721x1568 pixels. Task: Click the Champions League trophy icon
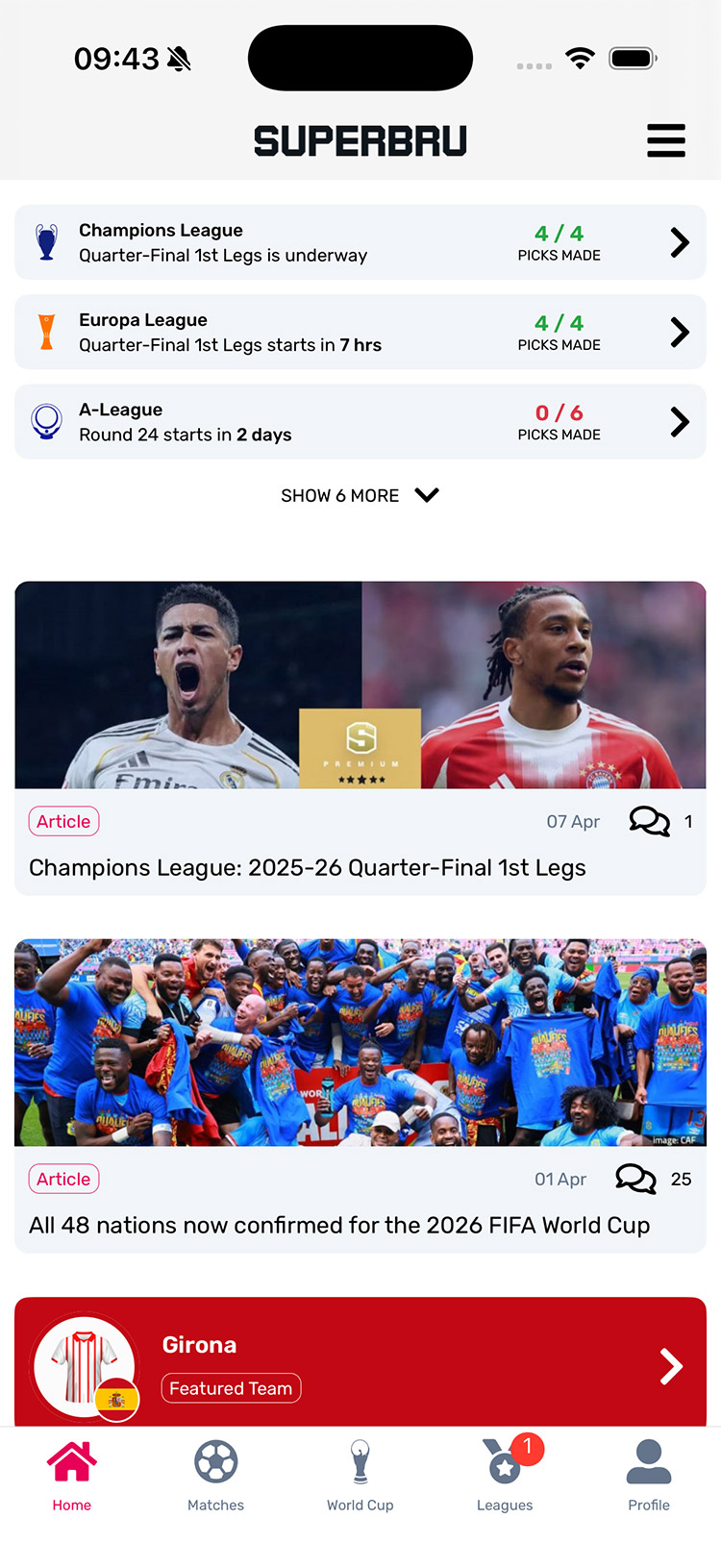click(46, 241)
